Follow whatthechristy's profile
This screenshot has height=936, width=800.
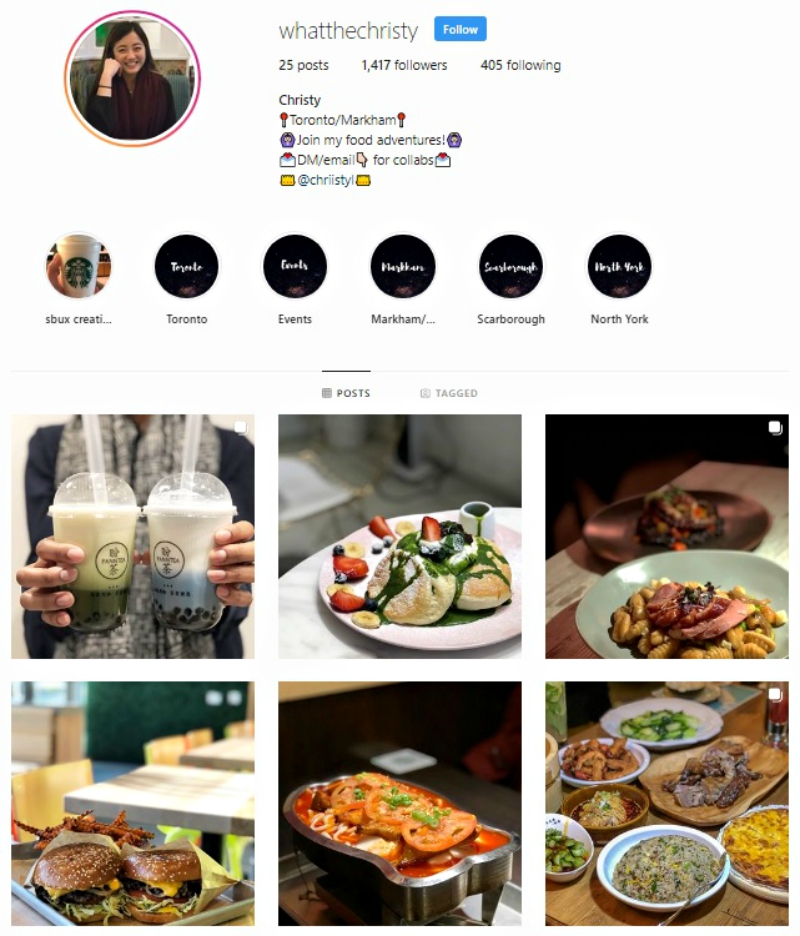tap(460, 29)
